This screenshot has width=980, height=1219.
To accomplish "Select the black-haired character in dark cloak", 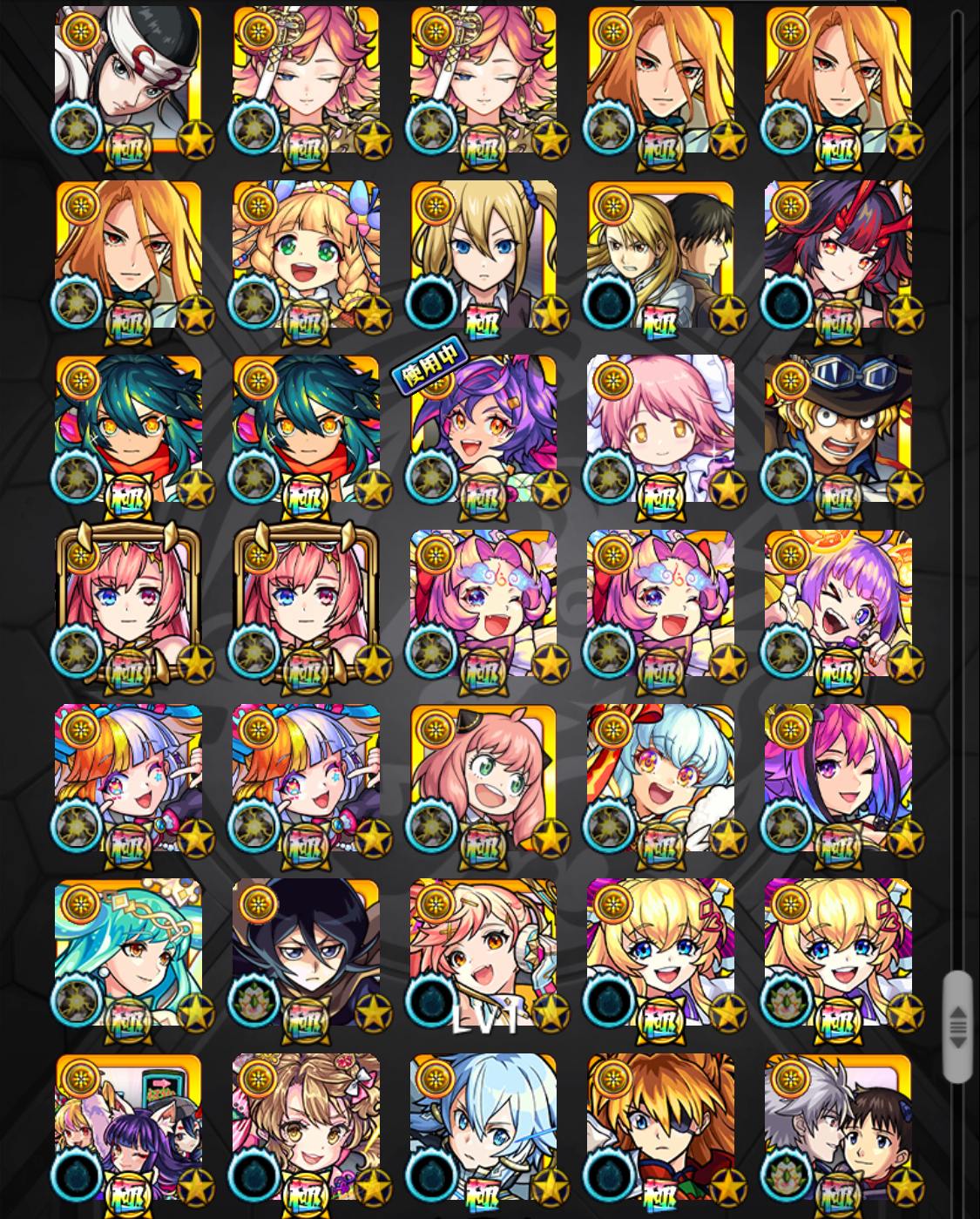I will 306,952.
